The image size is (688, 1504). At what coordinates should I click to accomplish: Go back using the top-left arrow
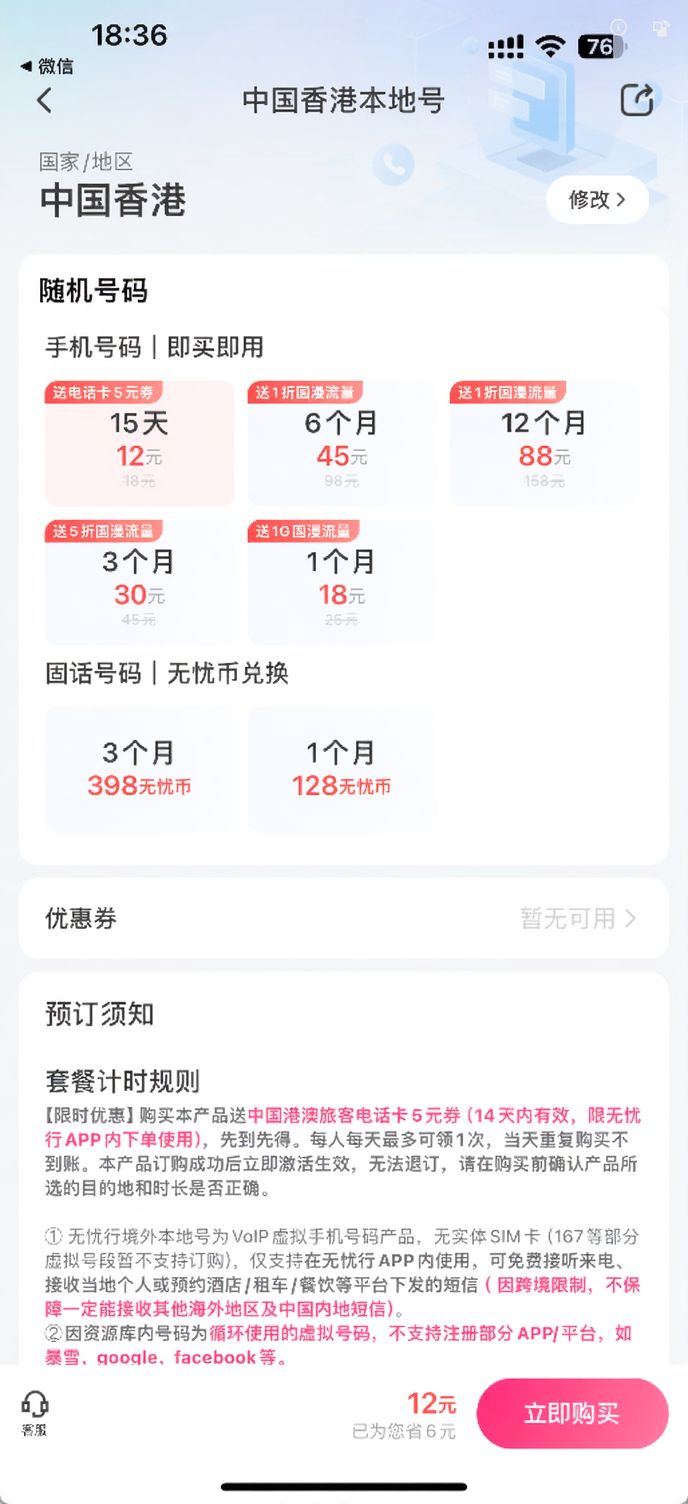(x=44, y=100)
